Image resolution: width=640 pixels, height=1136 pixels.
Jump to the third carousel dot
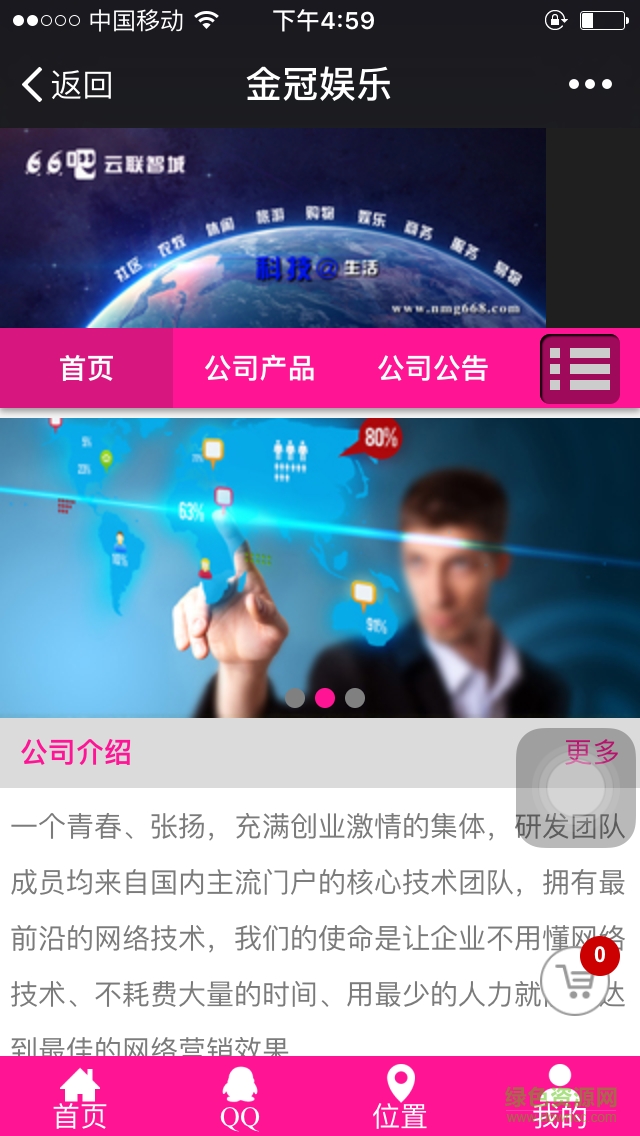tap(355, 698)
